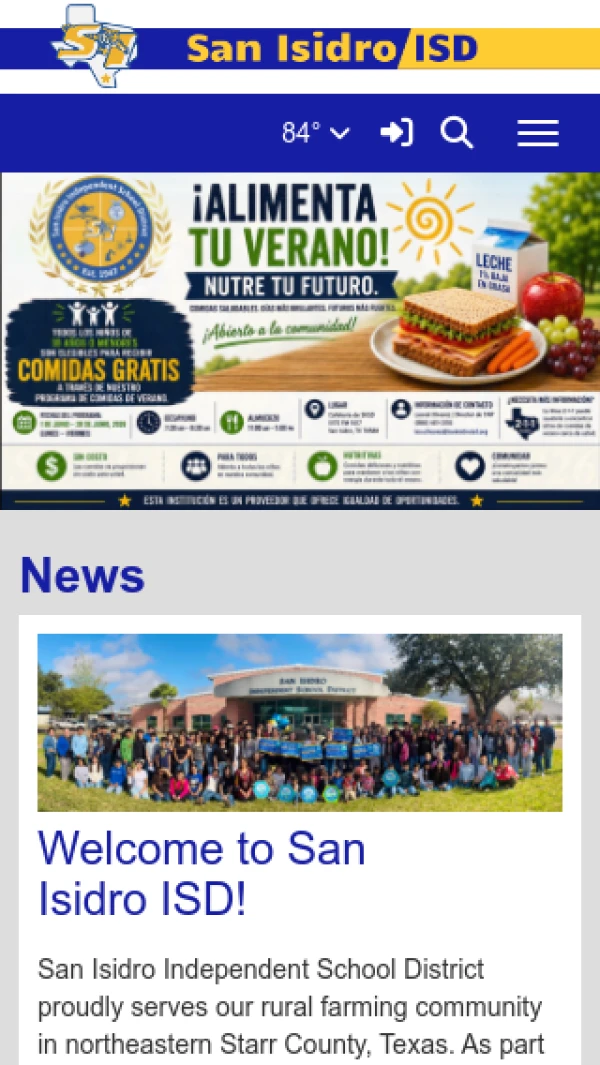
Task: Open the school group photo news image
Action: tap(300, 723)
